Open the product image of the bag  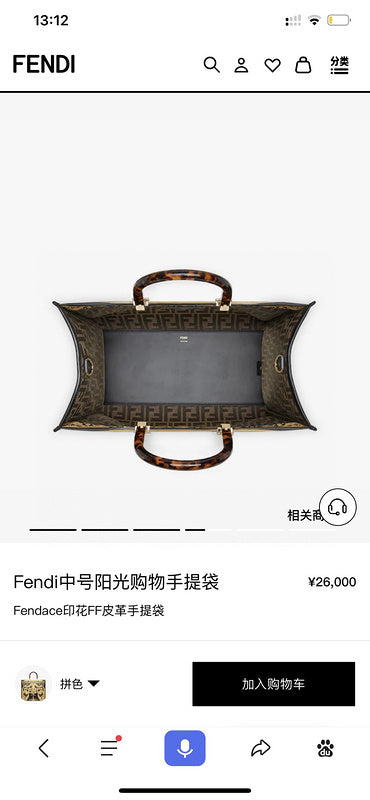pyautogui.click(x=184, y=370)
